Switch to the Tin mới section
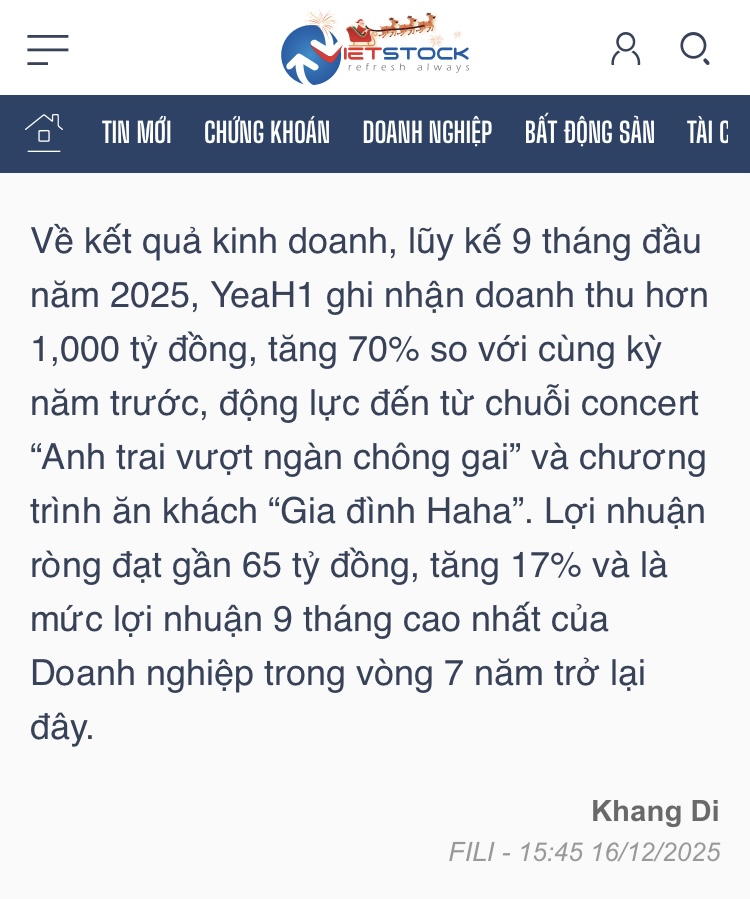The height and width of the screenshot is (899, 750). coord(136,132)
